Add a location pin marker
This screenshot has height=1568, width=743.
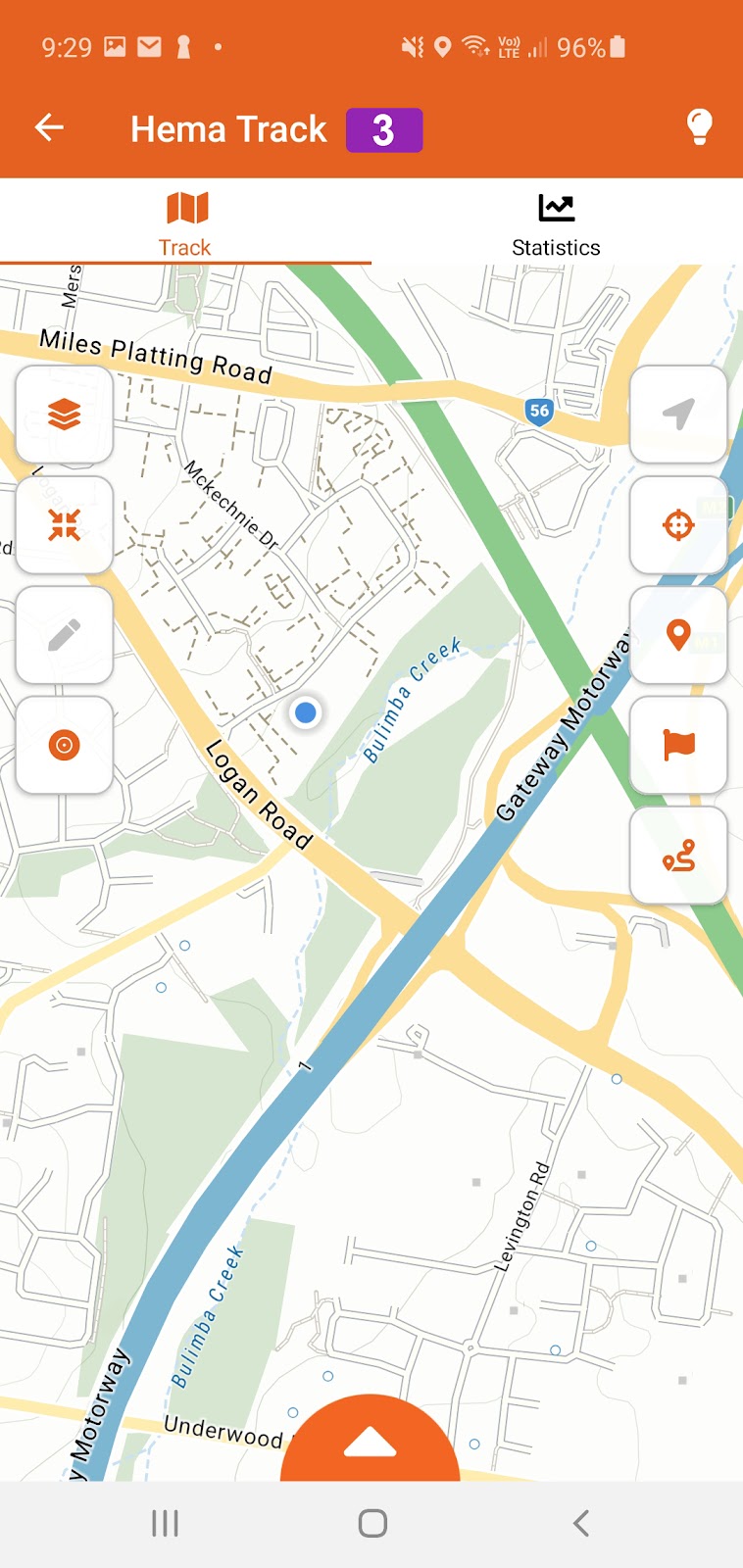coord(677,635)
